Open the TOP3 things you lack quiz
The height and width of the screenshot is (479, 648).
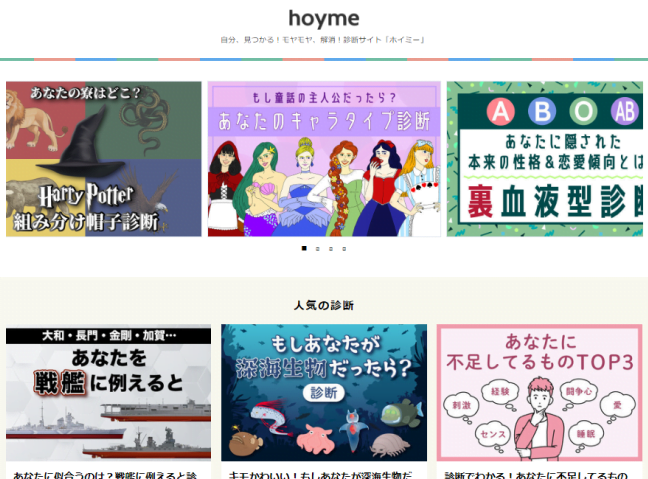(539, 393)
